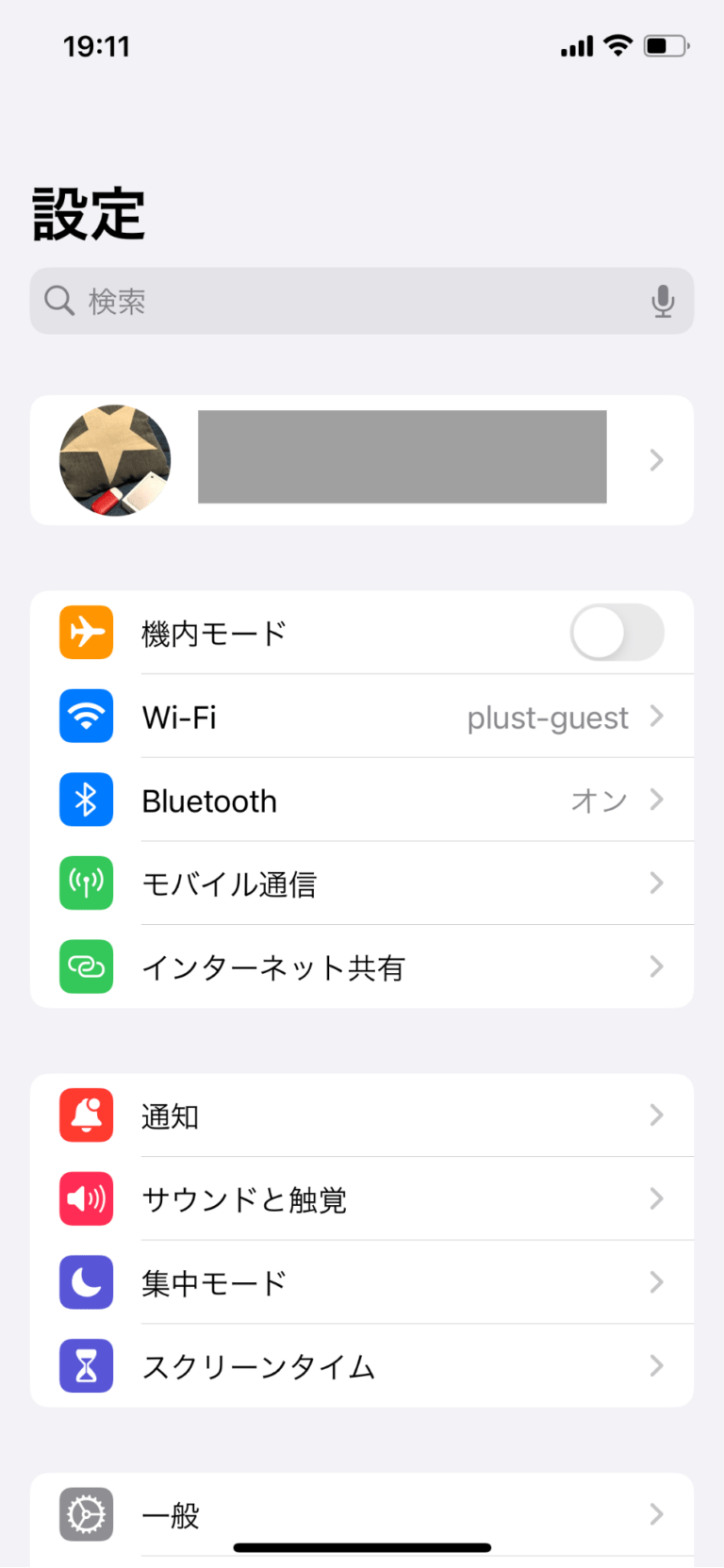Toggle the 機内モード switch on
This screenshot has width=724, height=1568.
(617, 633)
